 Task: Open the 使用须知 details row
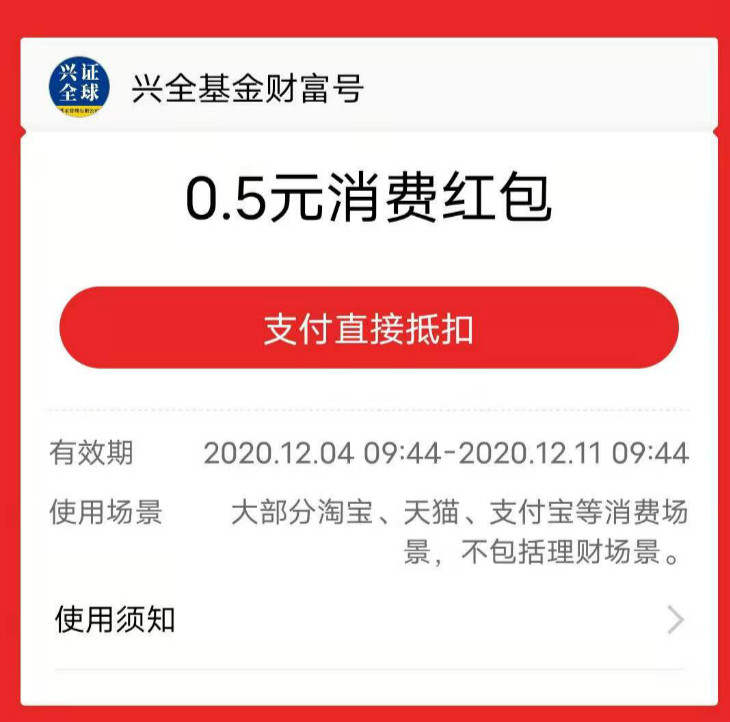coord(368,620)
